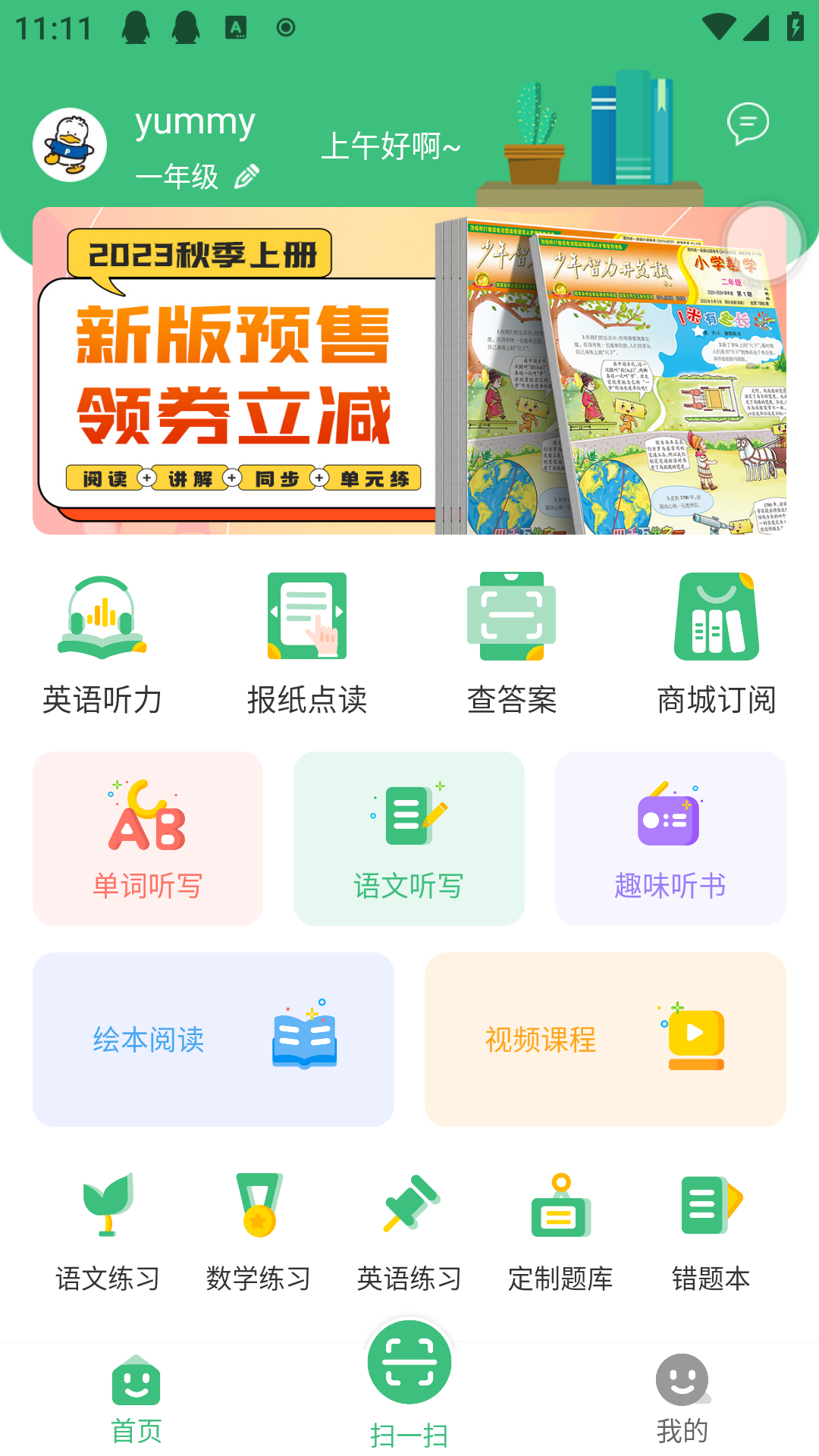This screenshot has width=819, height=1456.
Task: Open 查答案 answer lookup
Action: click(x=512, y=645)
